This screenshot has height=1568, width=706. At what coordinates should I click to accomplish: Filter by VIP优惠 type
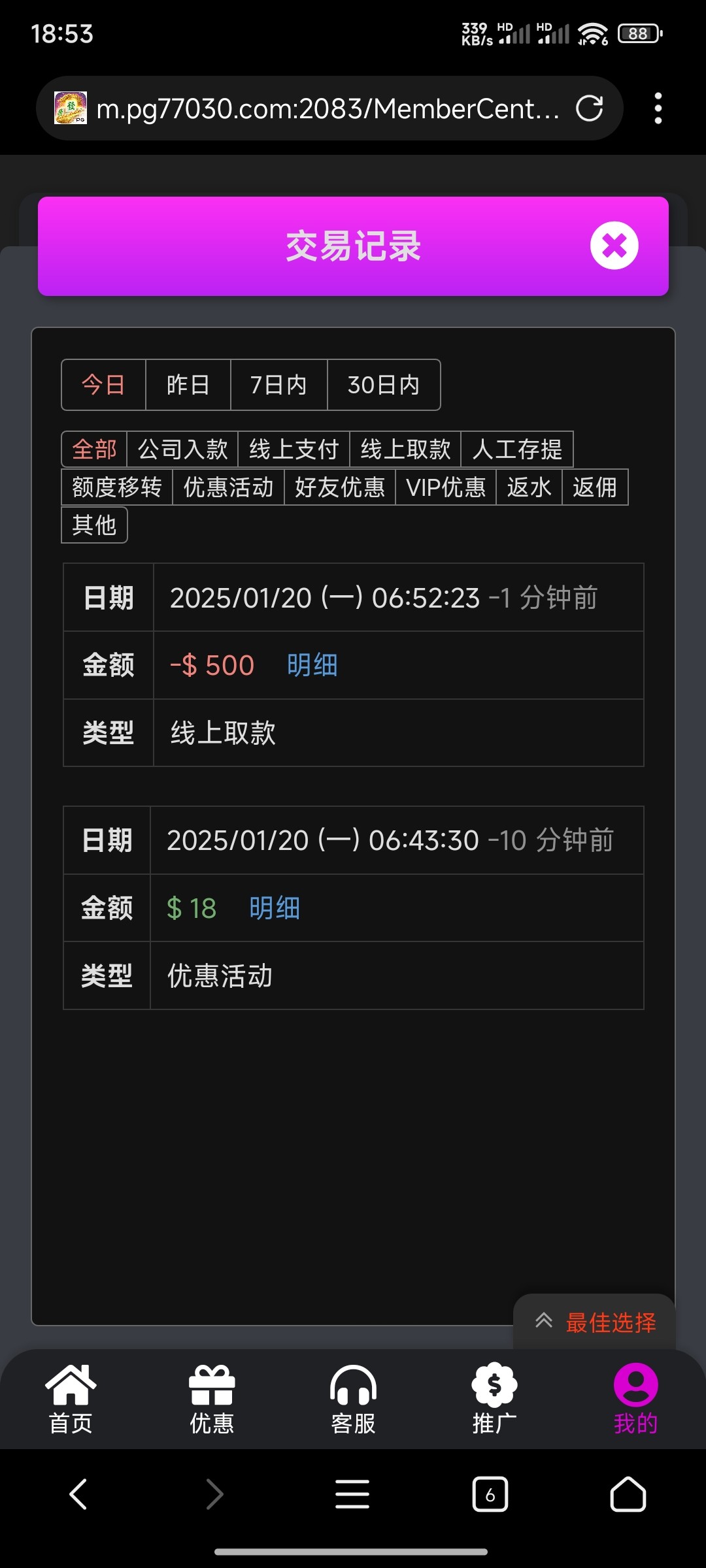point(445,487)
